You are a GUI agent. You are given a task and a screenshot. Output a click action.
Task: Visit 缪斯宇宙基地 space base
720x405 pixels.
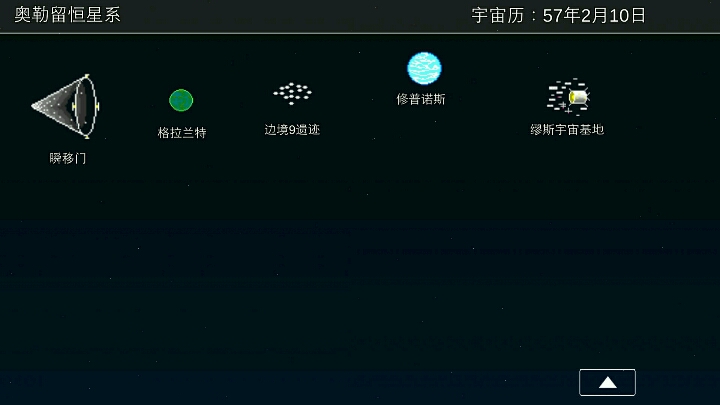click(568, 97)
